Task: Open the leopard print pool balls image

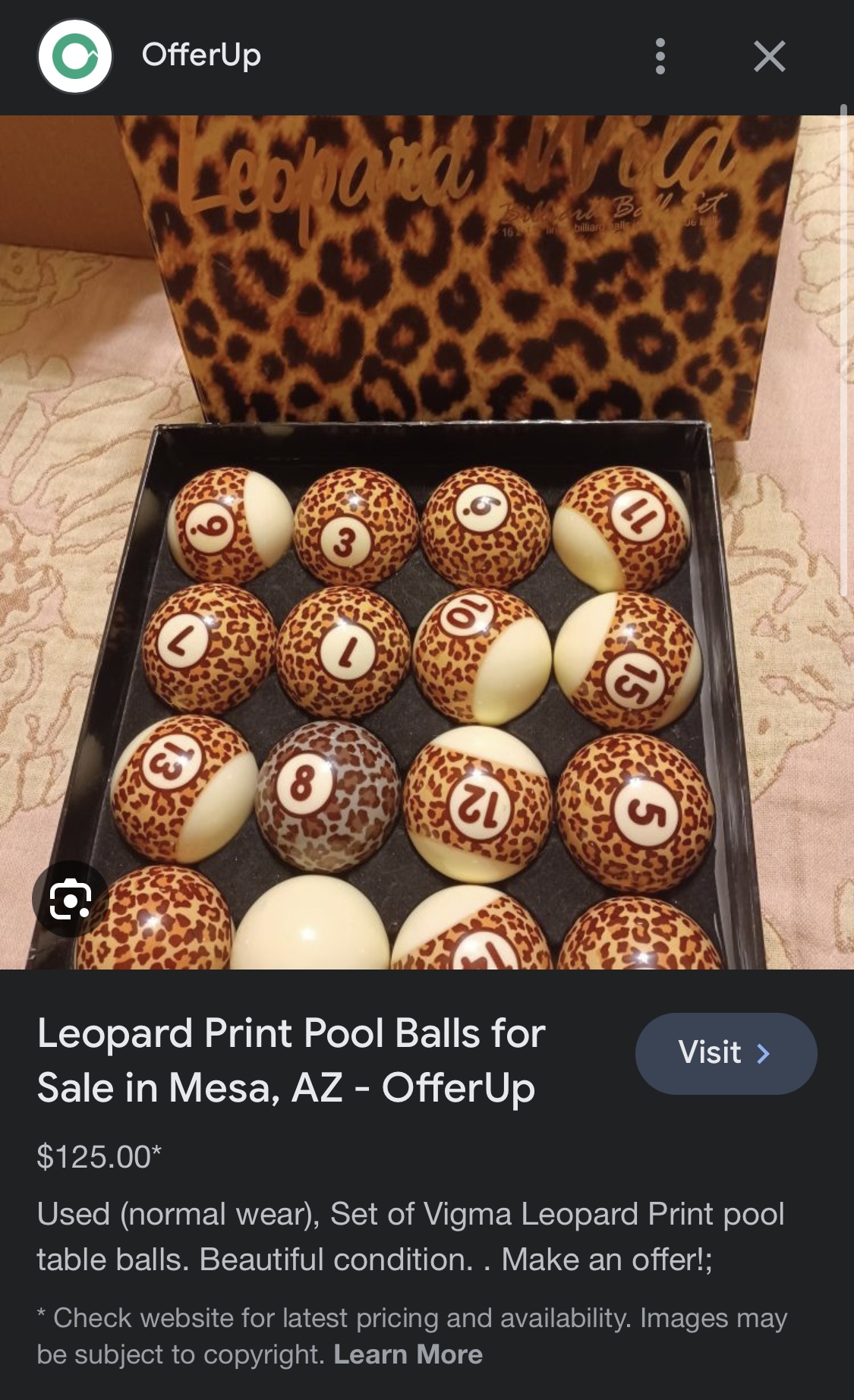Action: 425,542
